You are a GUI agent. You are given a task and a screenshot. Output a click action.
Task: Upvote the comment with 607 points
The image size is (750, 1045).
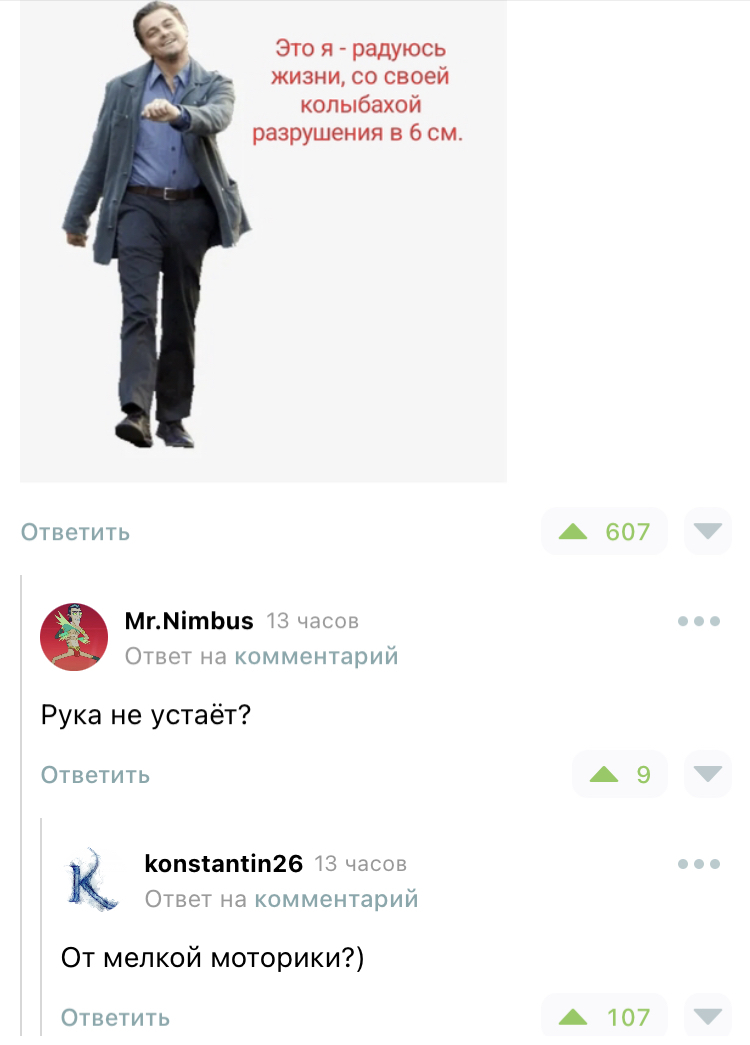[x=573, y=532]
